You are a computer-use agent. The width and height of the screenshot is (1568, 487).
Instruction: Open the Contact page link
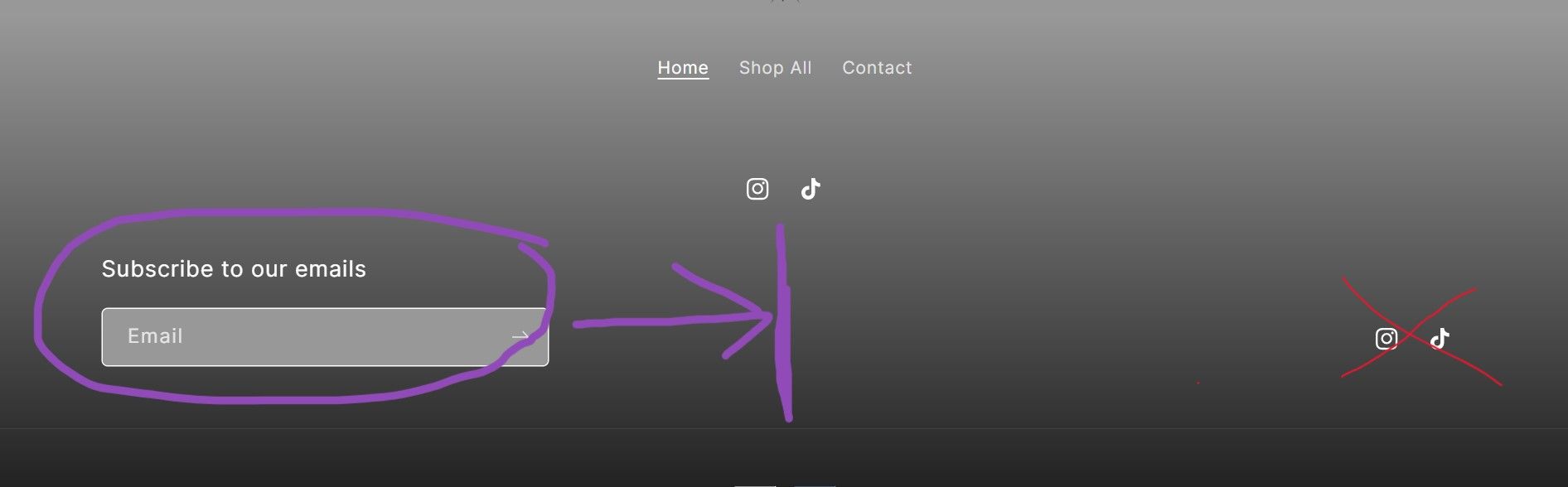tap(877, 68)
